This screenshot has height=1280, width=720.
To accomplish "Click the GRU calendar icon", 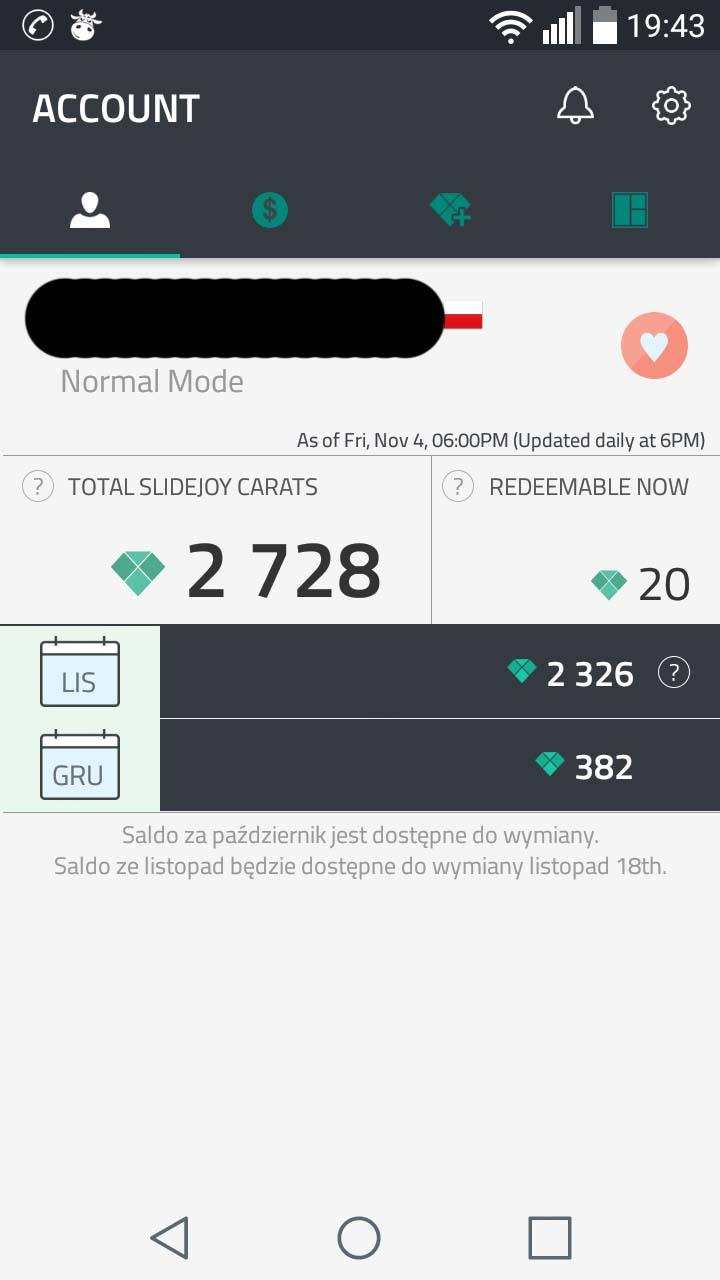I will pyautogui.click(x=79, y=765).
